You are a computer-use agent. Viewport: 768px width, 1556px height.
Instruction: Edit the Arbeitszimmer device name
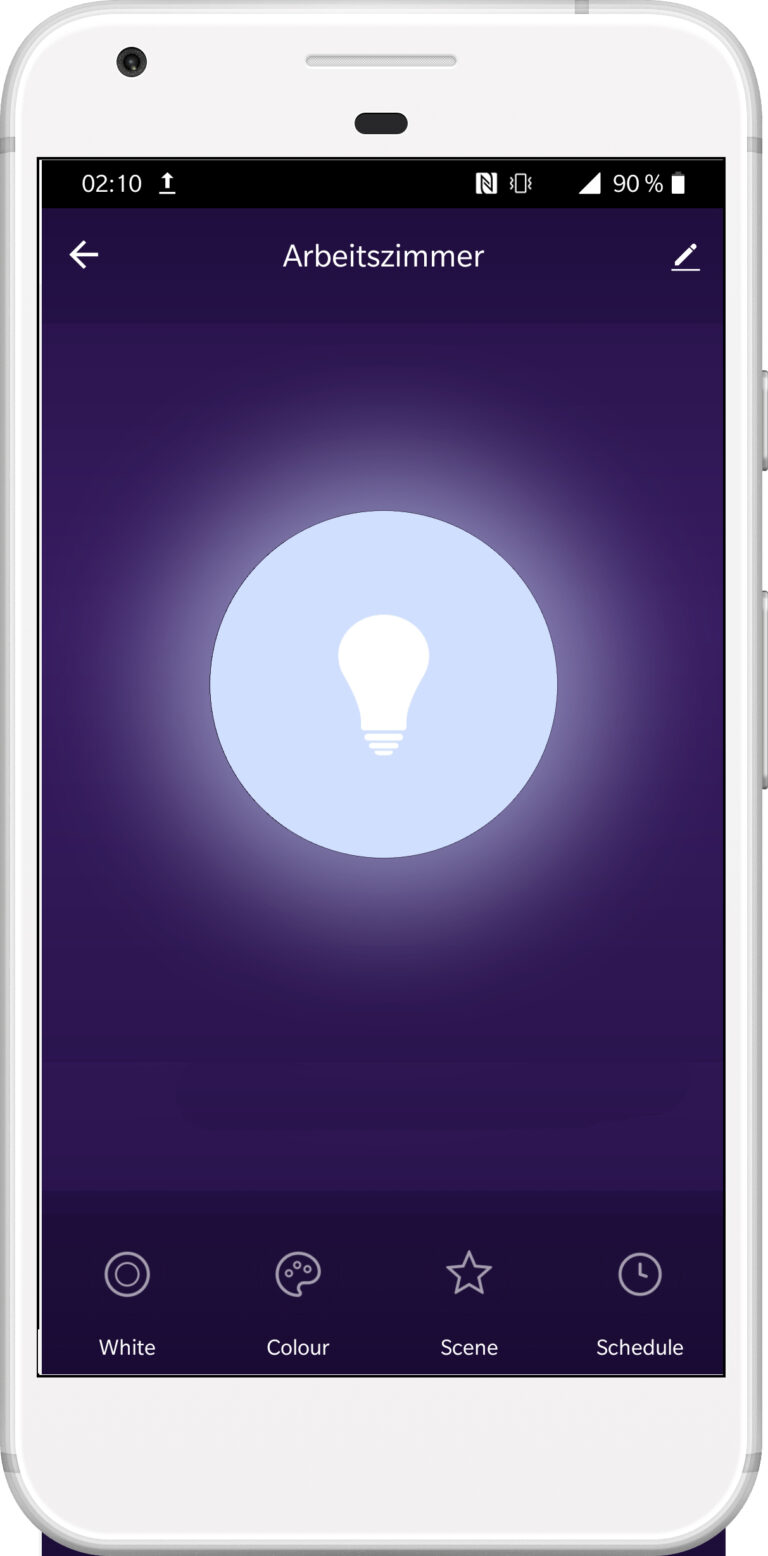tap(685, 257)
